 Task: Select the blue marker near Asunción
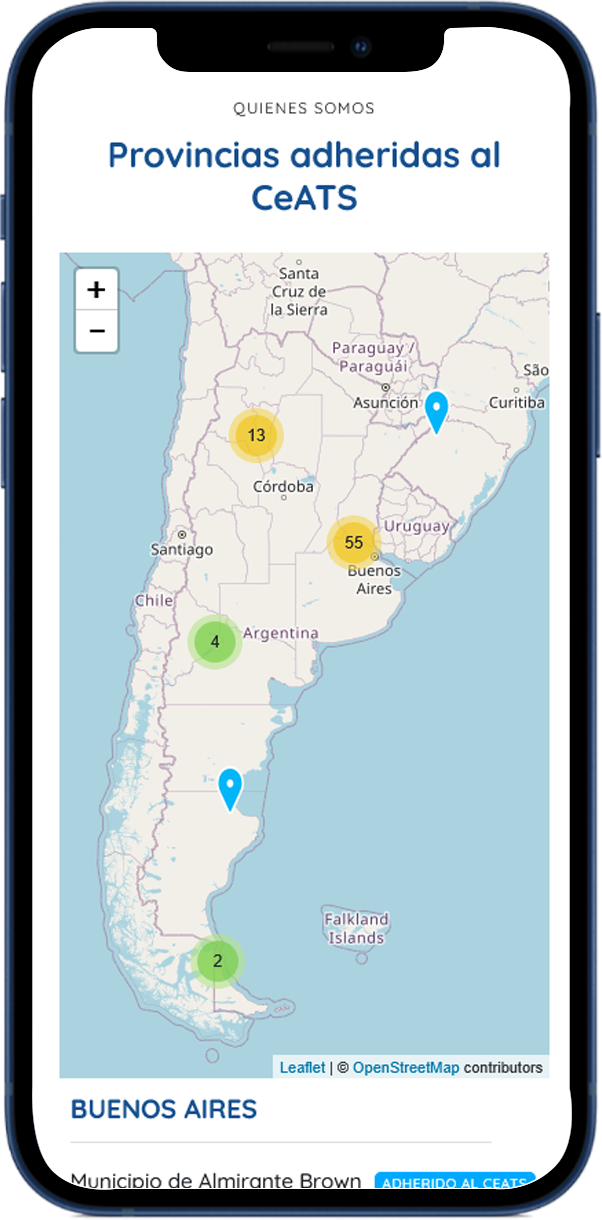coord(436,411)
